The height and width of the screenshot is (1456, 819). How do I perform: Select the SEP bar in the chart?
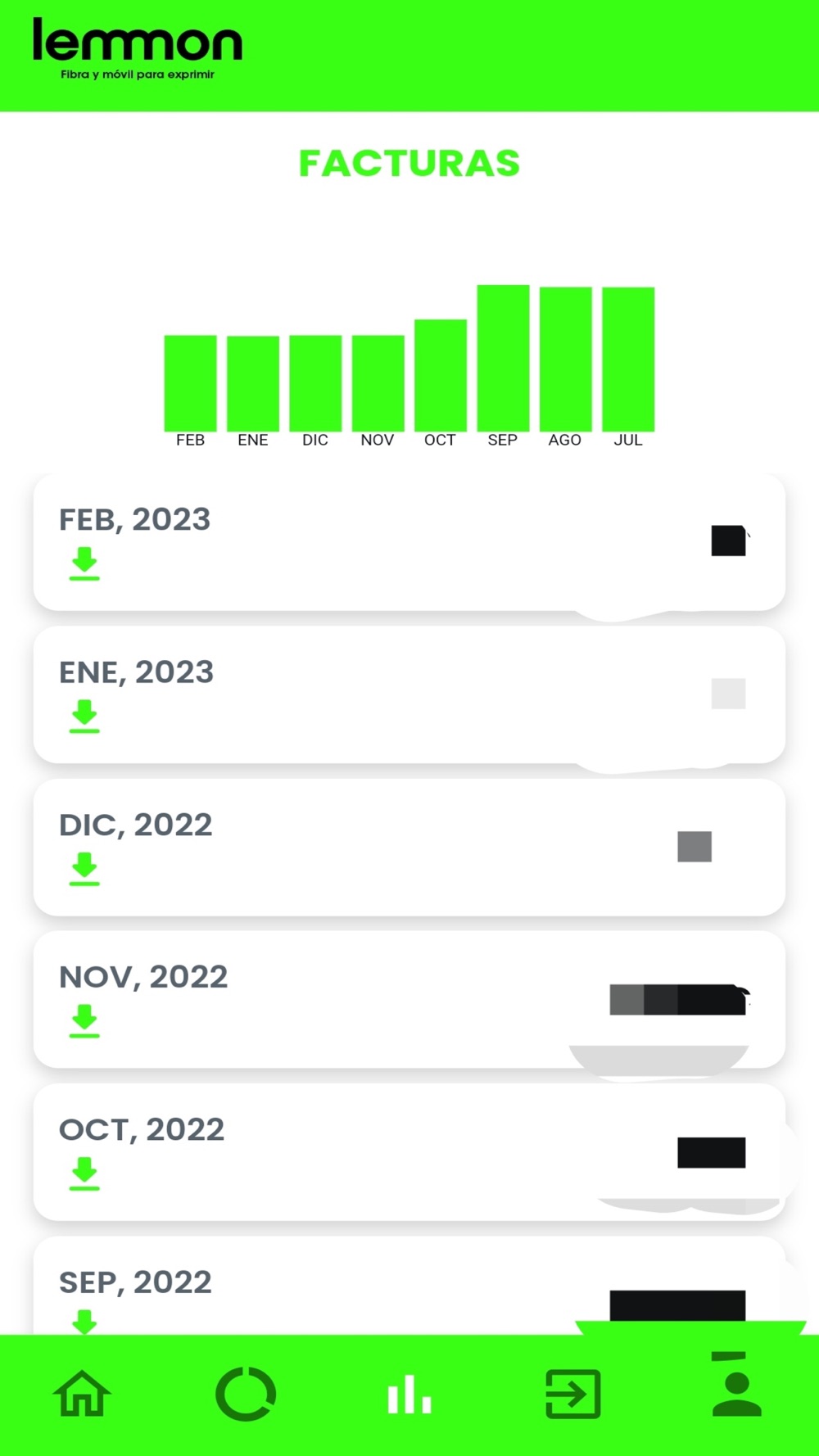coord(503,359)
